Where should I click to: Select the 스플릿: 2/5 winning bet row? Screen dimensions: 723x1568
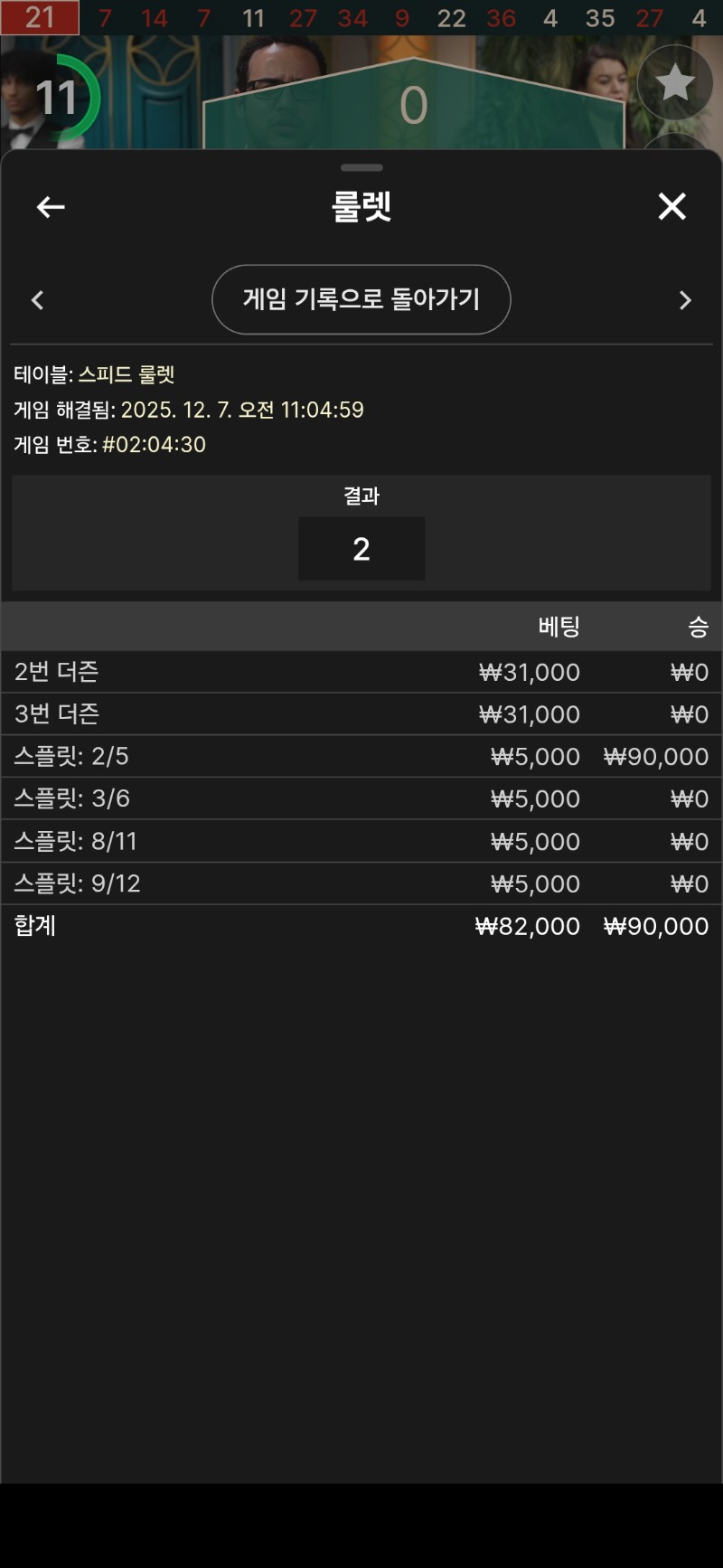pos(361,756)
